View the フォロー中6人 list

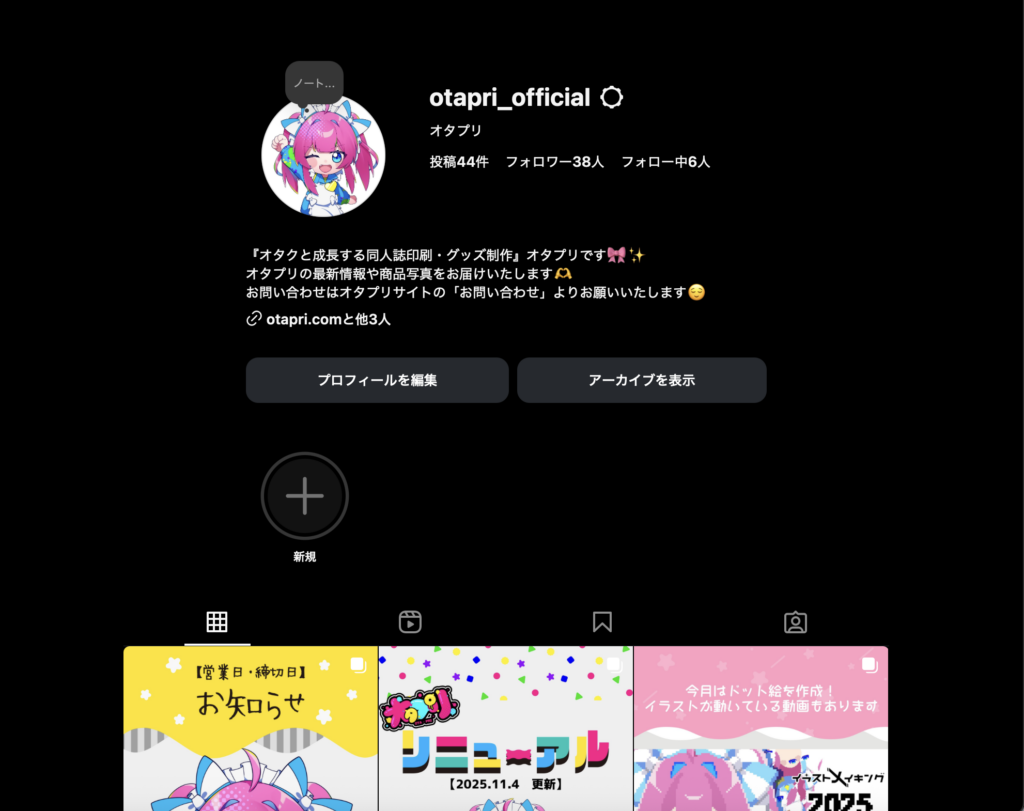[x=665, y=161]
